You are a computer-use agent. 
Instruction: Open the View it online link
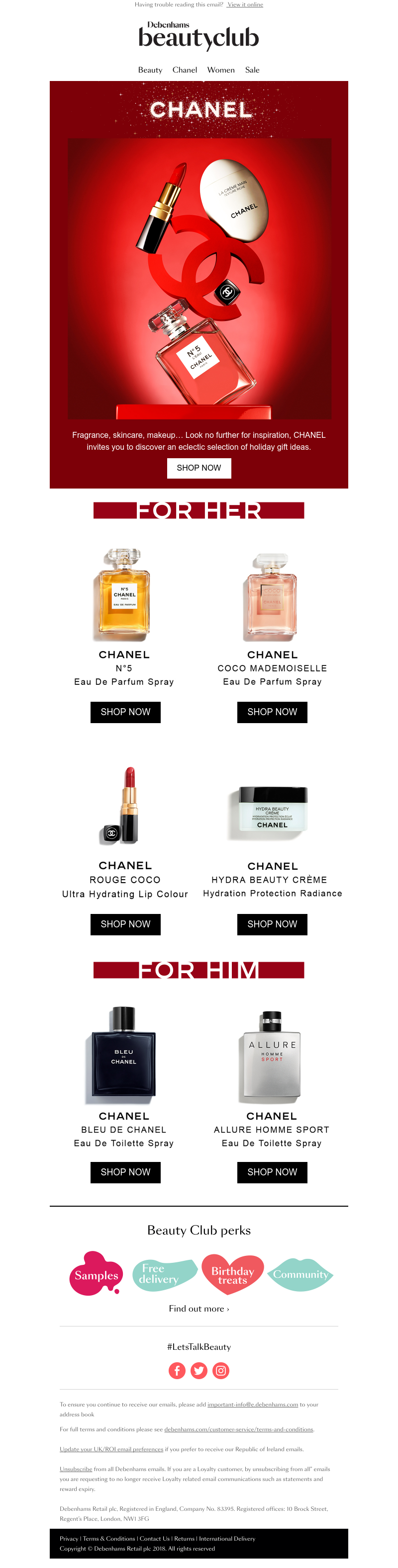point(245,4)
